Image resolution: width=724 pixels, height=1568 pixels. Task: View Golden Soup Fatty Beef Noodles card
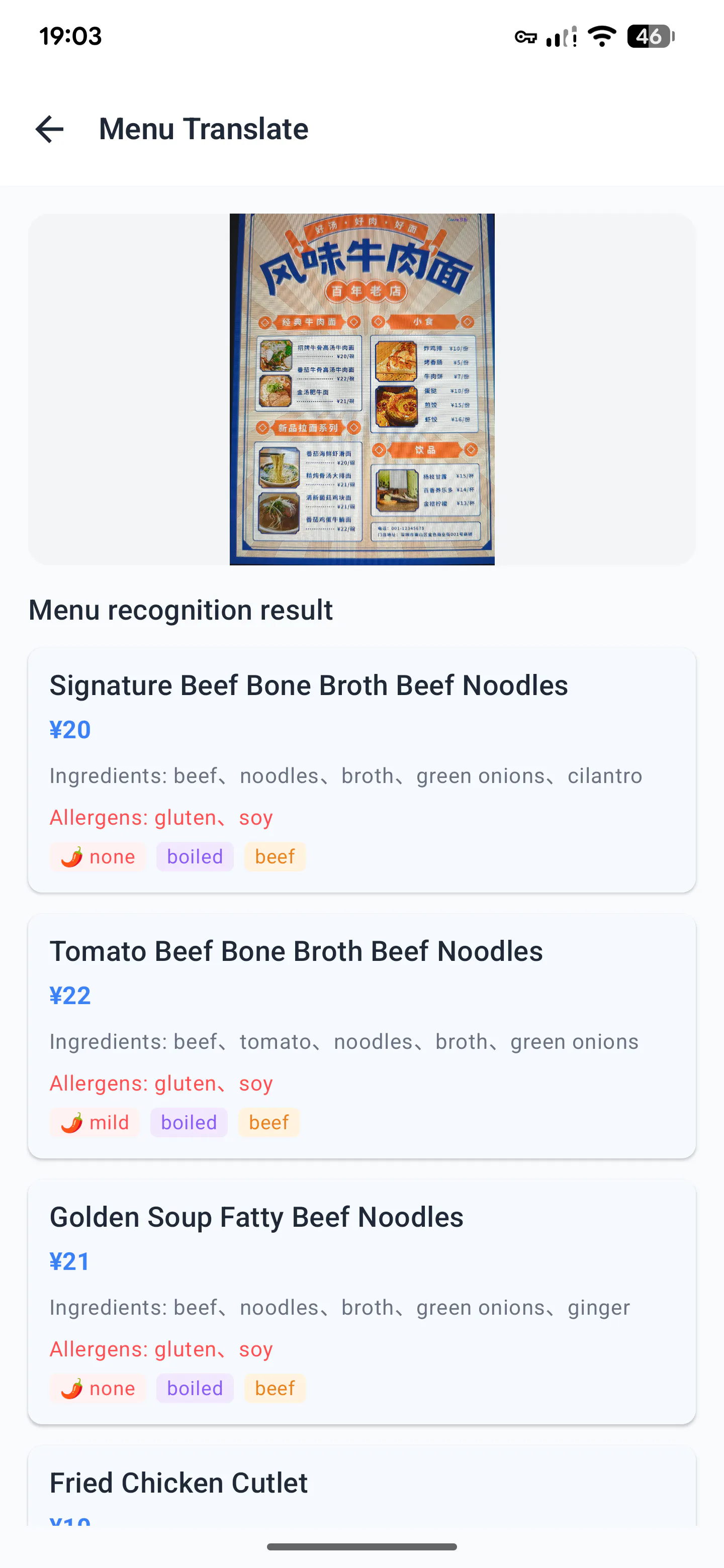pos(361,1302)
